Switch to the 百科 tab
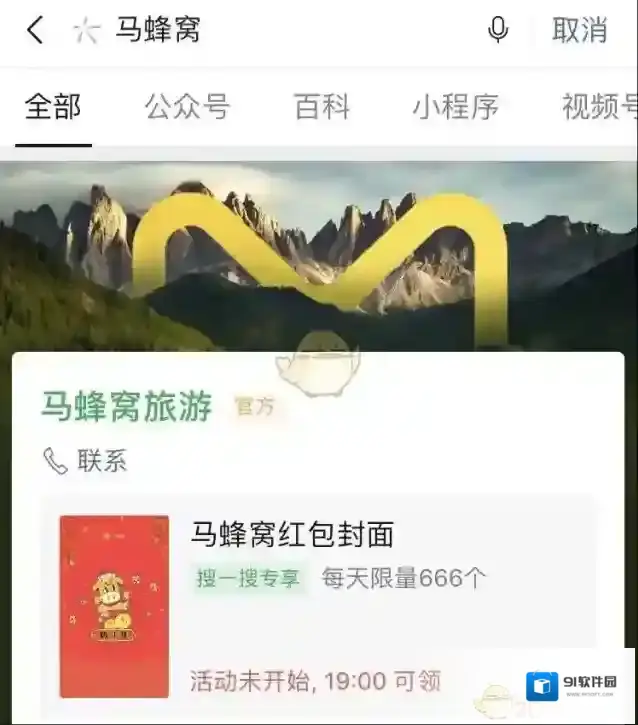 click(x=321, y=107)
